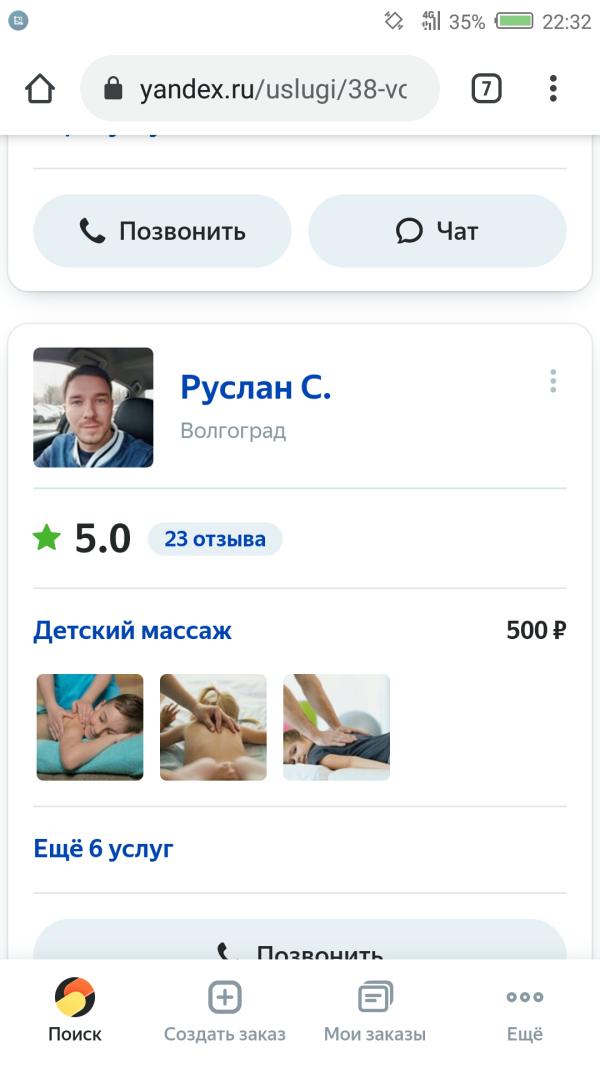Open Руслан С. profile photo
The width and height of the screenshot is (600, 1066).
(x=93, y=407)
